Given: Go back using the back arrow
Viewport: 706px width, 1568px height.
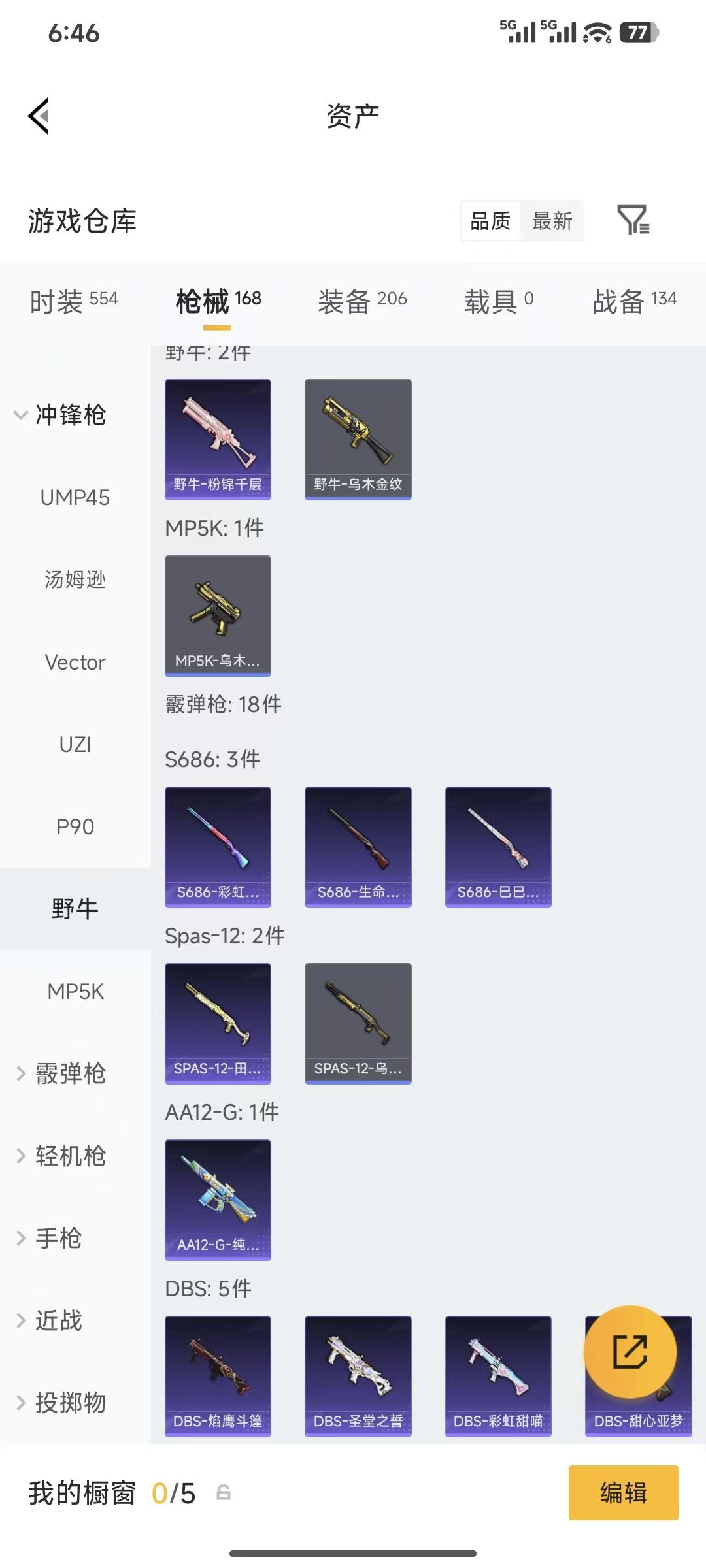Looking at the screenshot, I should [39, 115].
